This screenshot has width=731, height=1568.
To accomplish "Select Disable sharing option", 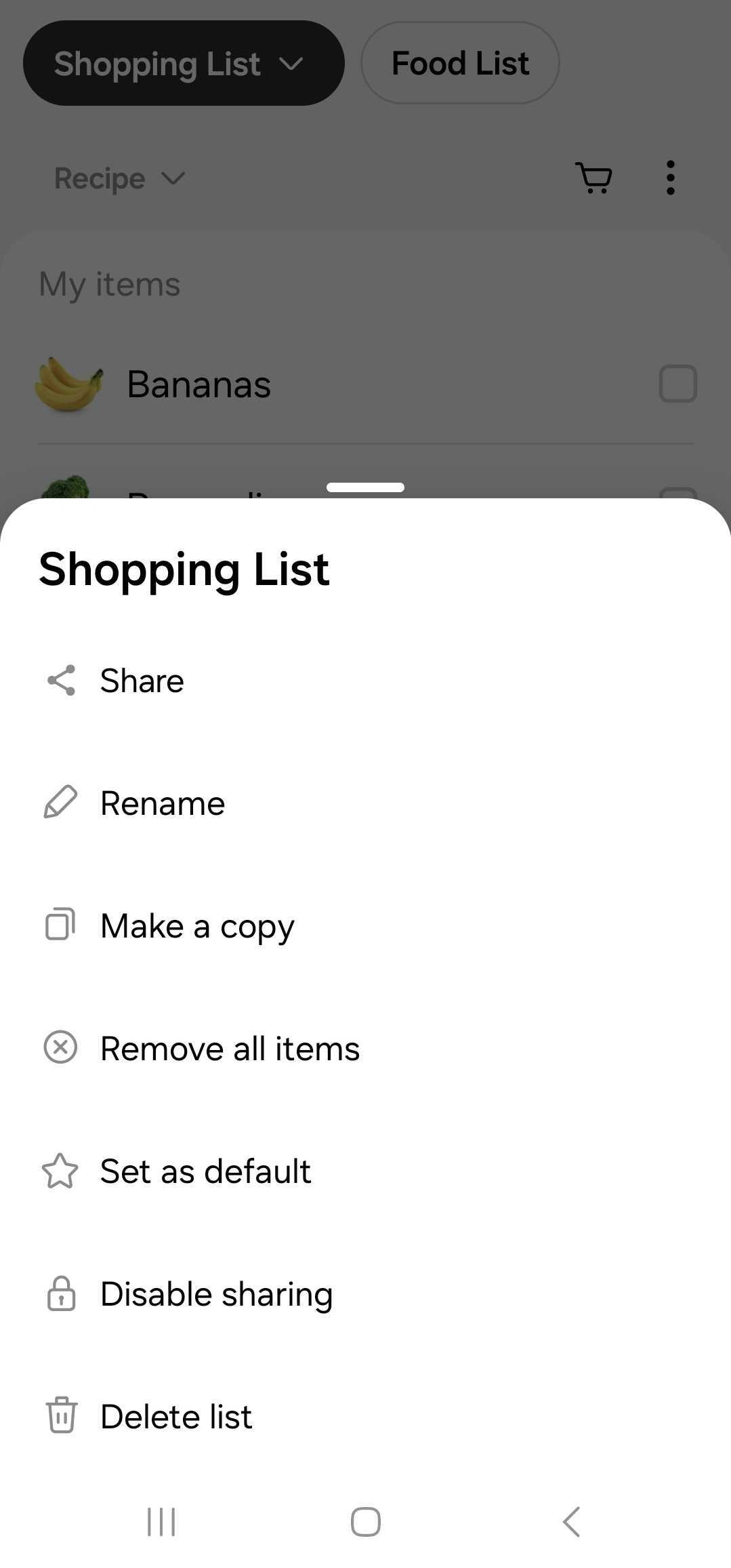I will tap(215, 1294).
